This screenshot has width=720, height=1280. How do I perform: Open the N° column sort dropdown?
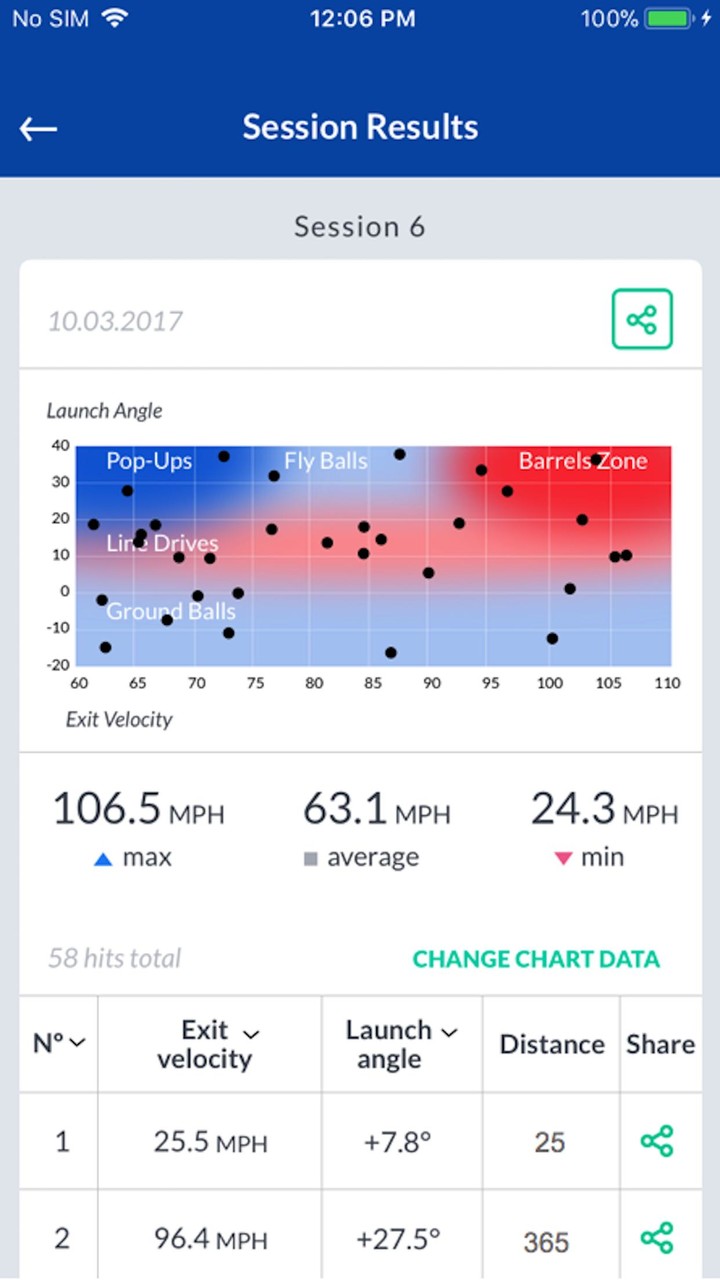click(x=57, y=1044)
